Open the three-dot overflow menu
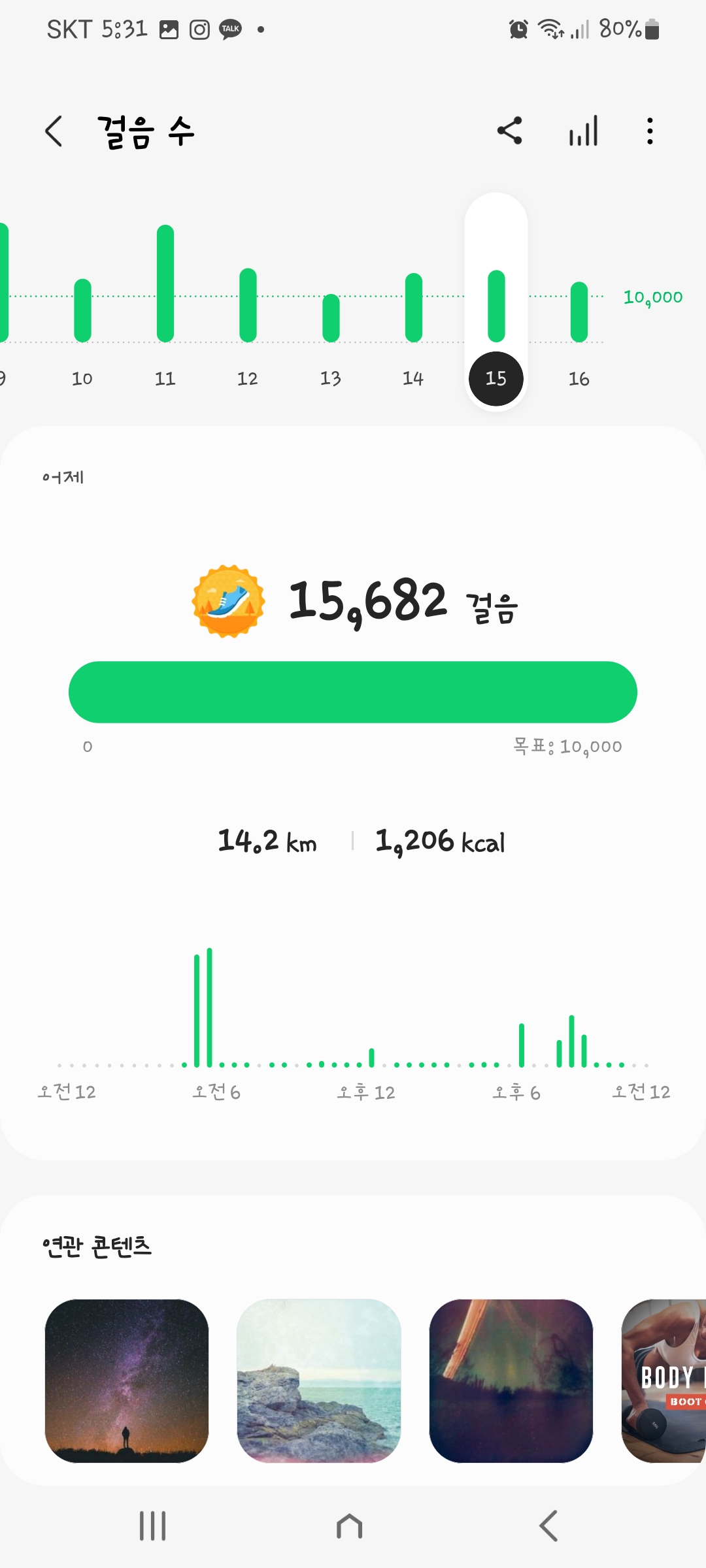 [x=649, y=131]
